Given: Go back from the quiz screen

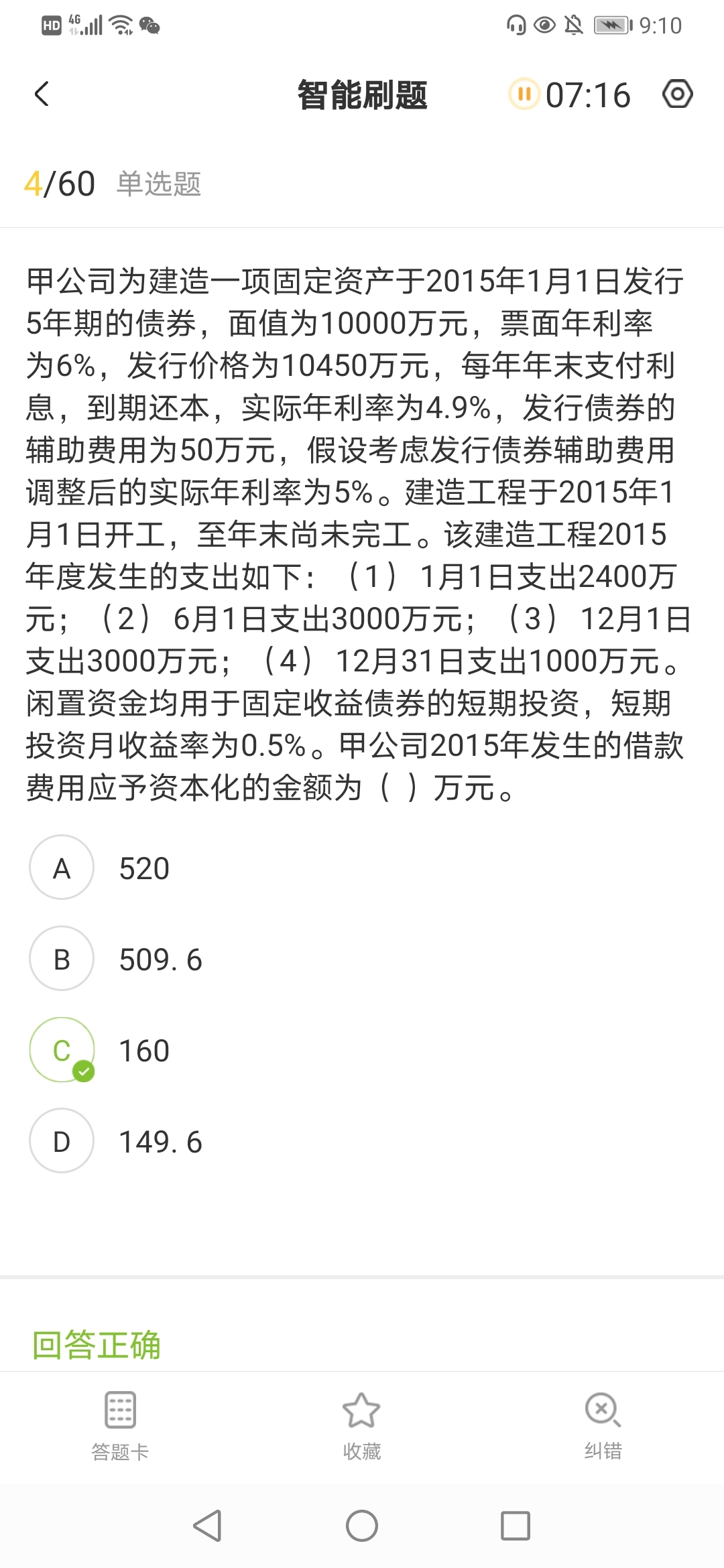Looking at the screenshot, I should tap(42, 94).
